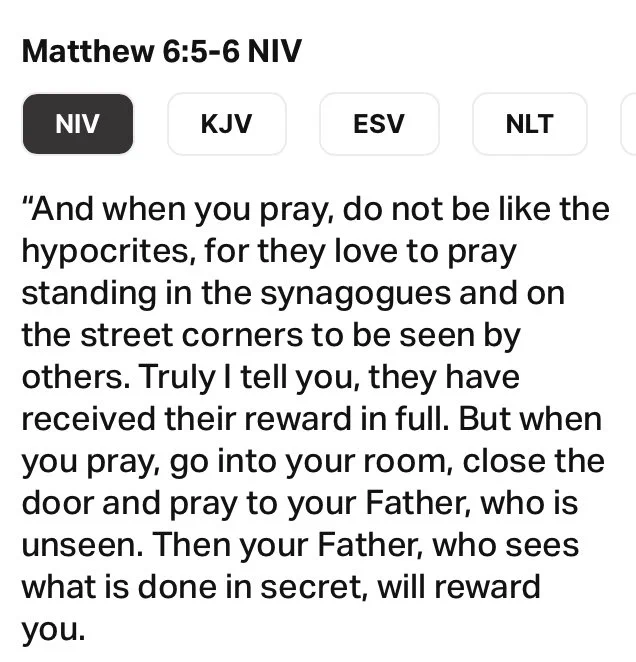Show the verse in ESV
This screenshot has width=636, height=662.
tap(379, 124)
